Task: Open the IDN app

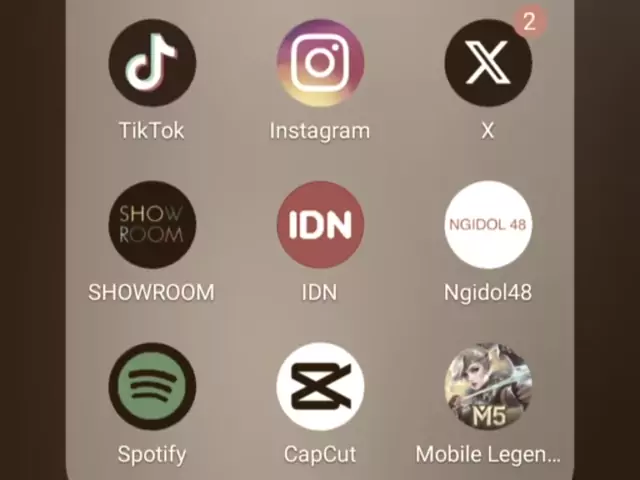Action: coord(320,225)
